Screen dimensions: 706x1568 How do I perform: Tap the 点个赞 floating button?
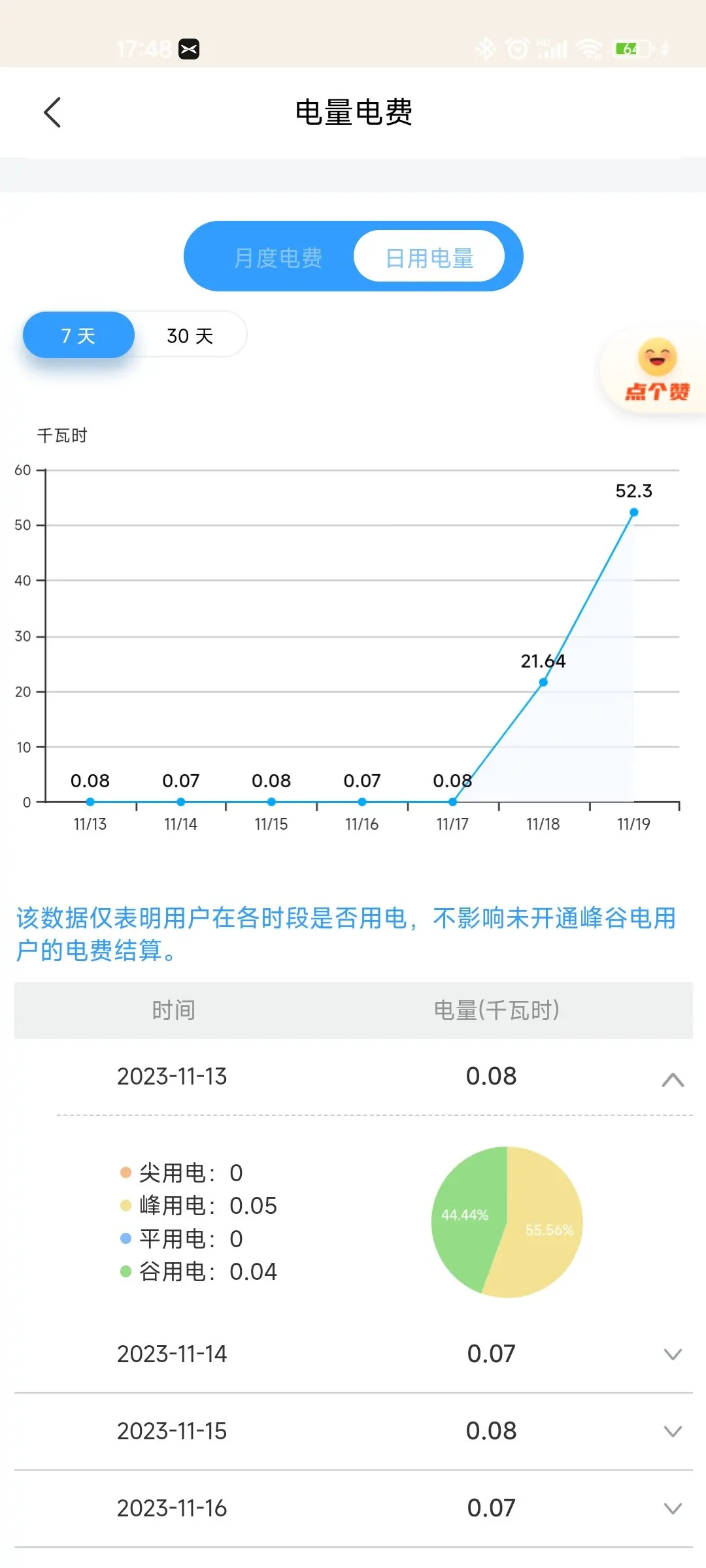tap(656, 370)
